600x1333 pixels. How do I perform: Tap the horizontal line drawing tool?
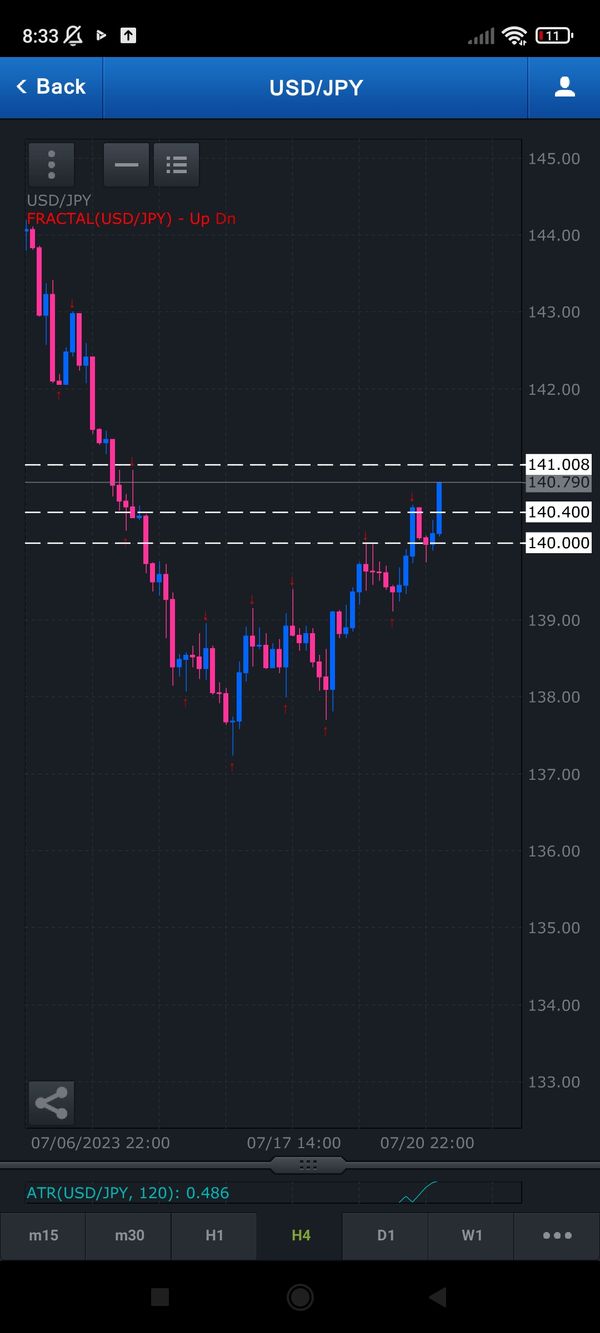click(127, 164)
